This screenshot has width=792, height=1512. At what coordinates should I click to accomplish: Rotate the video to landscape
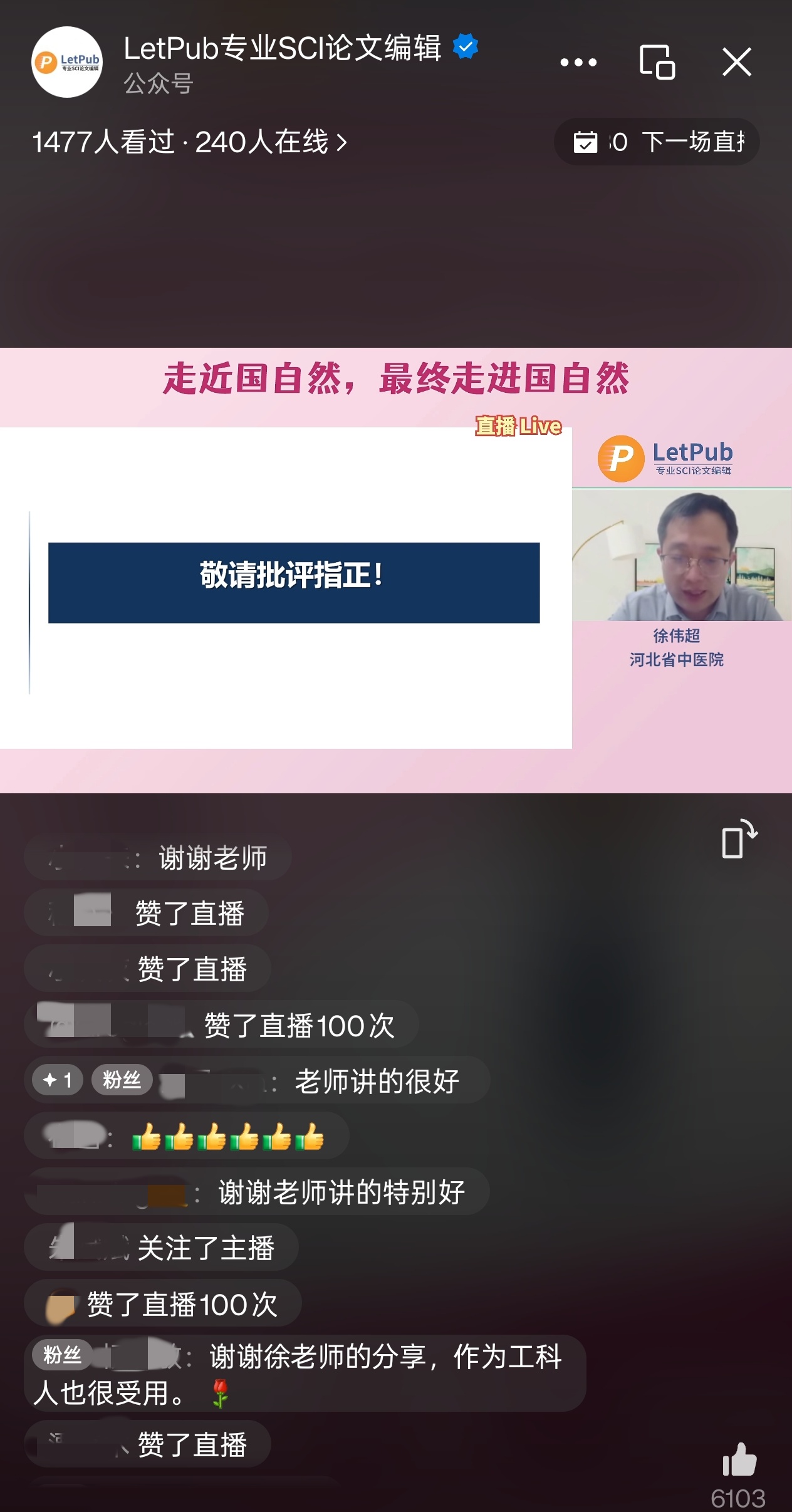coord(739,840)
